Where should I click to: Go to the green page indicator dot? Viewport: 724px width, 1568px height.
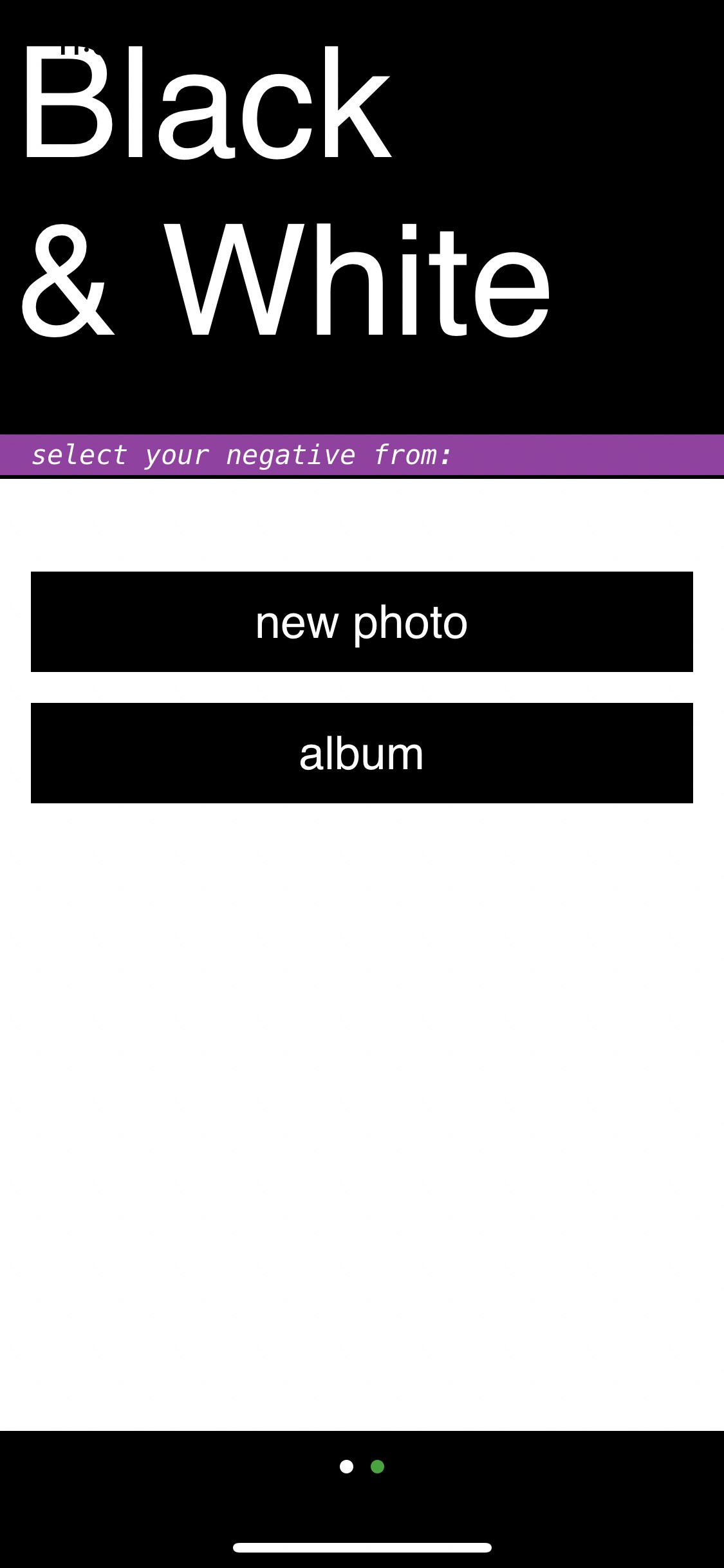pyautogui.click(x=378, y=1466)
